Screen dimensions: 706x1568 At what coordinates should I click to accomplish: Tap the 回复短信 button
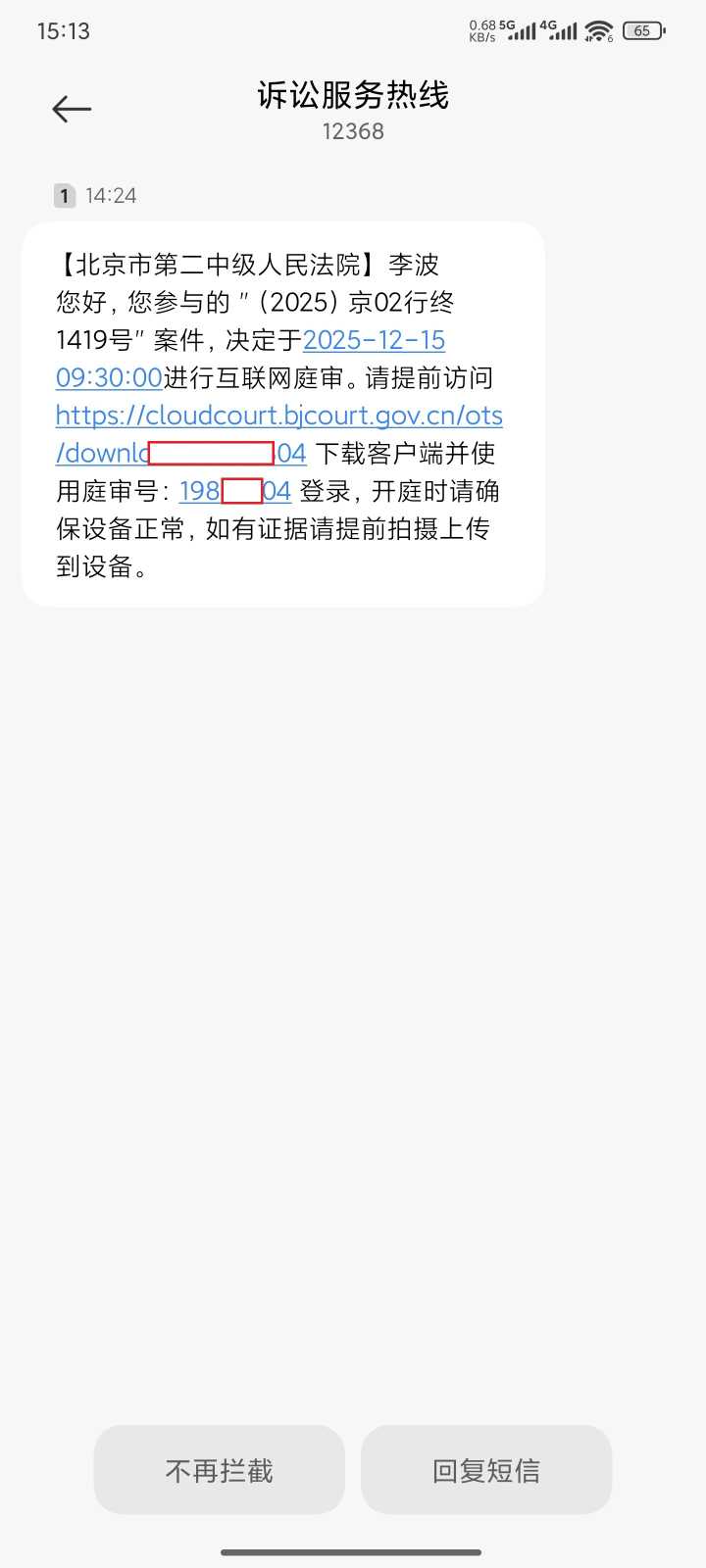(x=486, y=1469)
